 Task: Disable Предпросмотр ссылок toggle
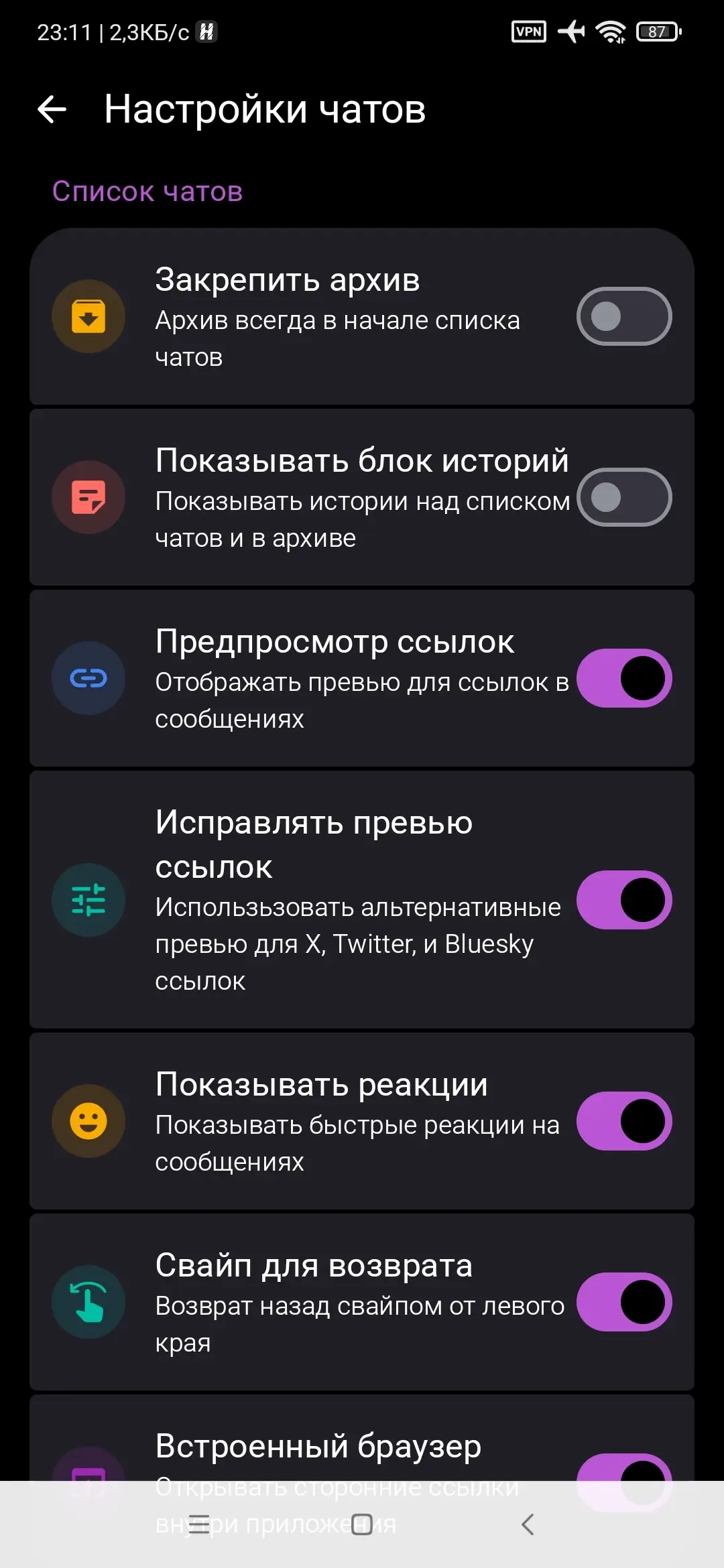(624, 678)
